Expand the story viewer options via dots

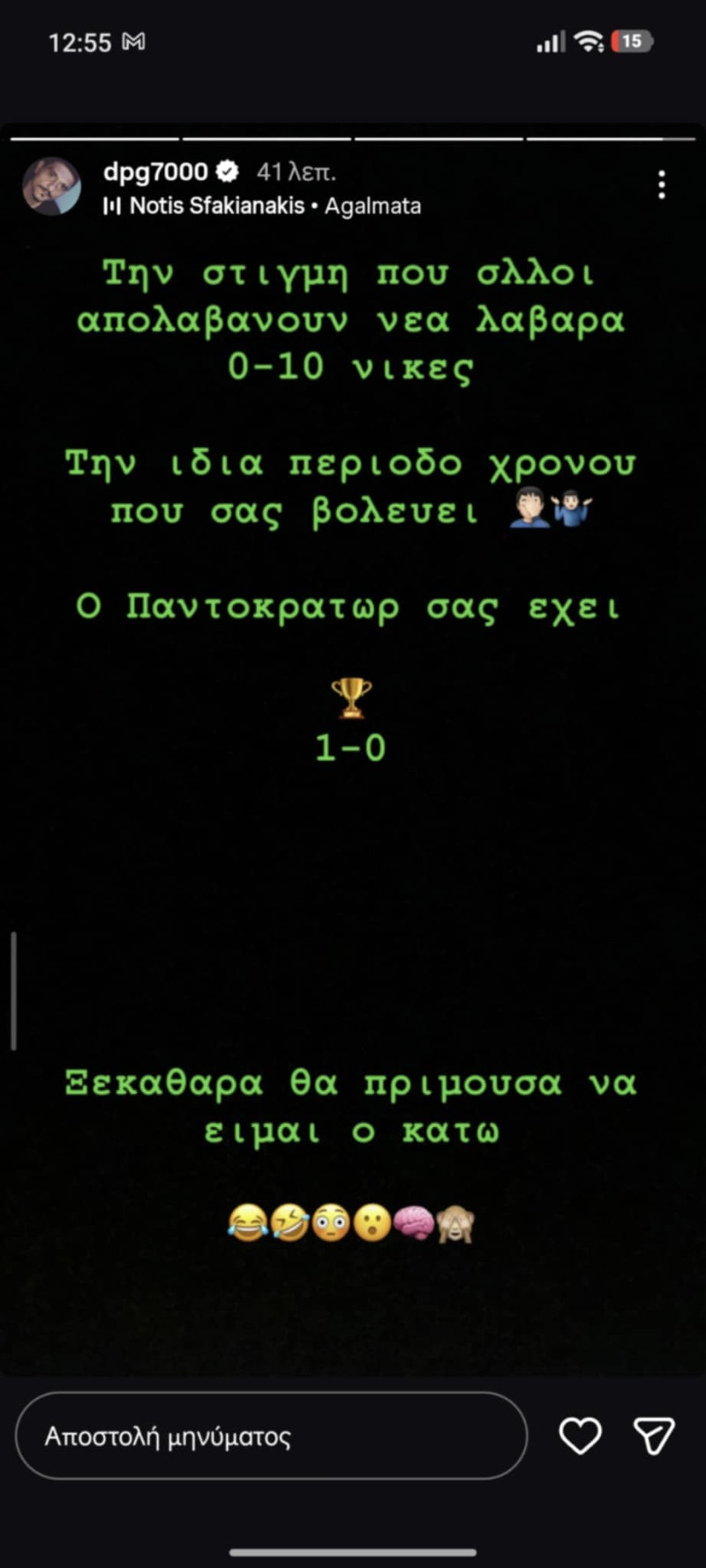coord(662,183)
